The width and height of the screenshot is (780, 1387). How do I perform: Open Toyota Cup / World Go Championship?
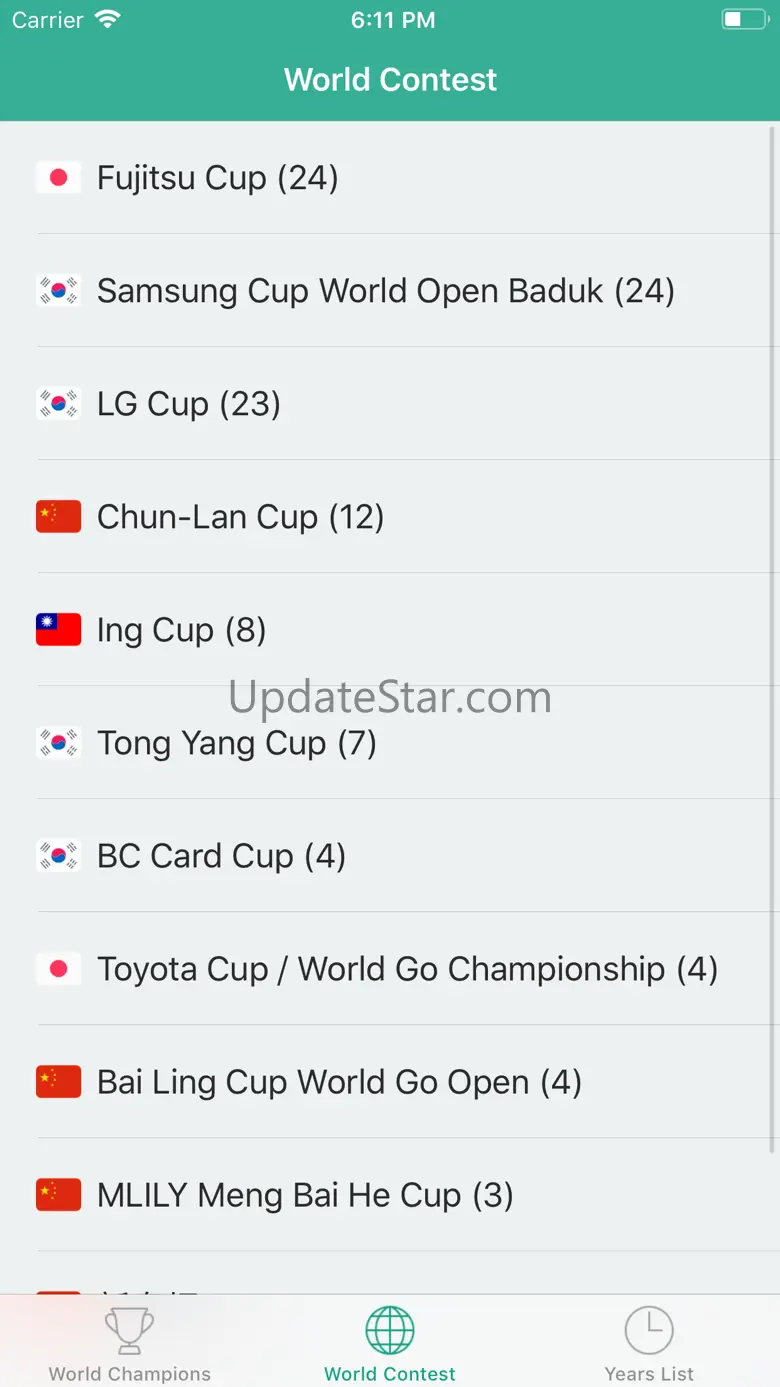(x=390, y=969)
